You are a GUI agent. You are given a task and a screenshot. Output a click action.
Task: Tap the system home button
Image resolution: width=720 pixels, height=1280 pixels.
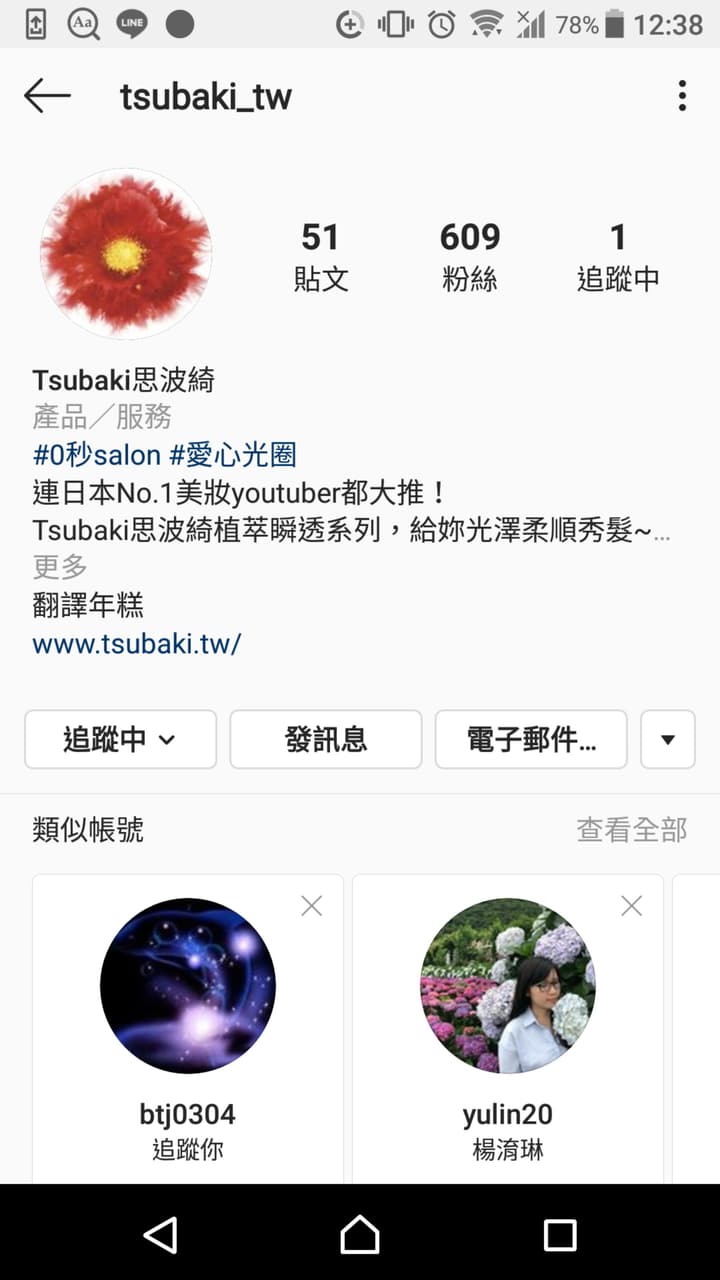[360, 1234]
